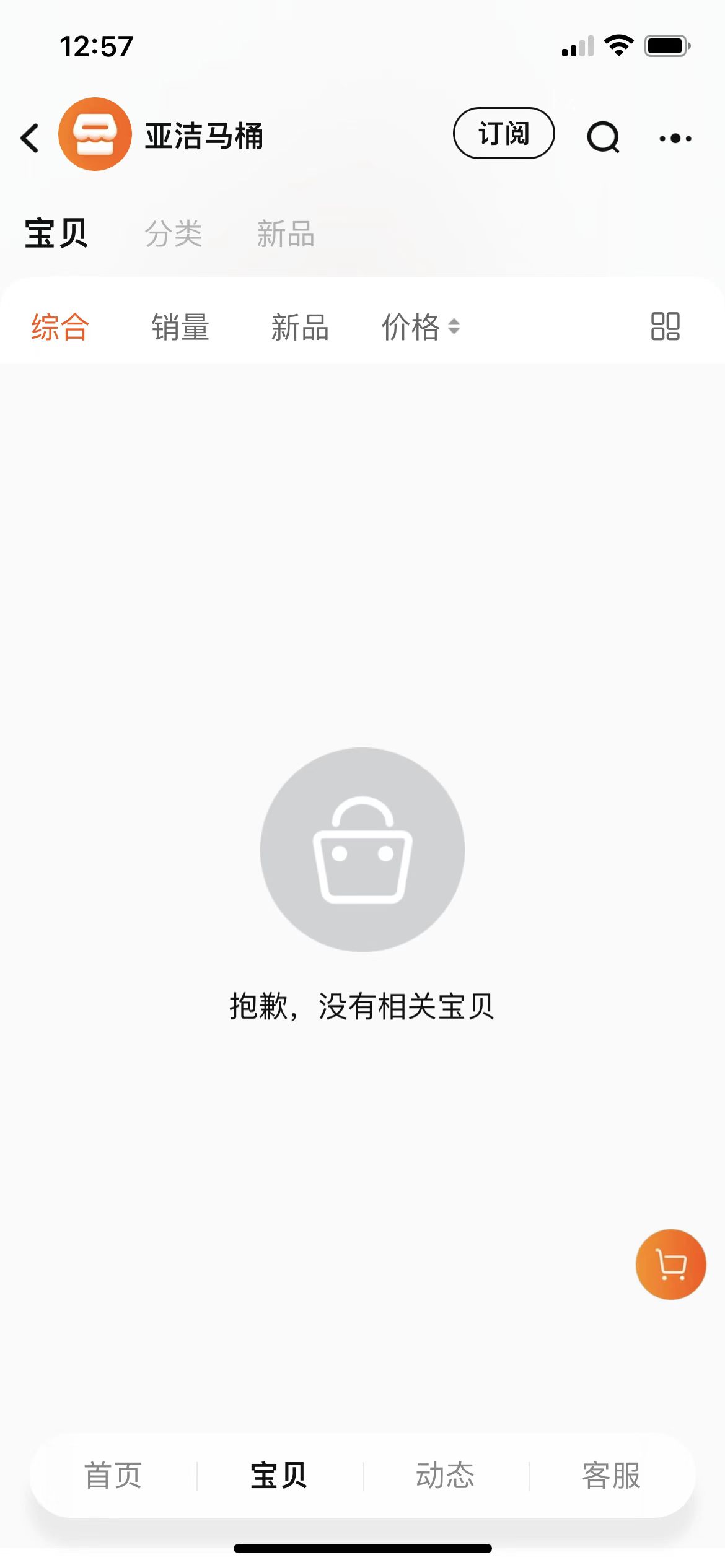The width and height of the screenshot is (725, 1568).
Task: Sort by 价格
Action: [x=420, y=327]
